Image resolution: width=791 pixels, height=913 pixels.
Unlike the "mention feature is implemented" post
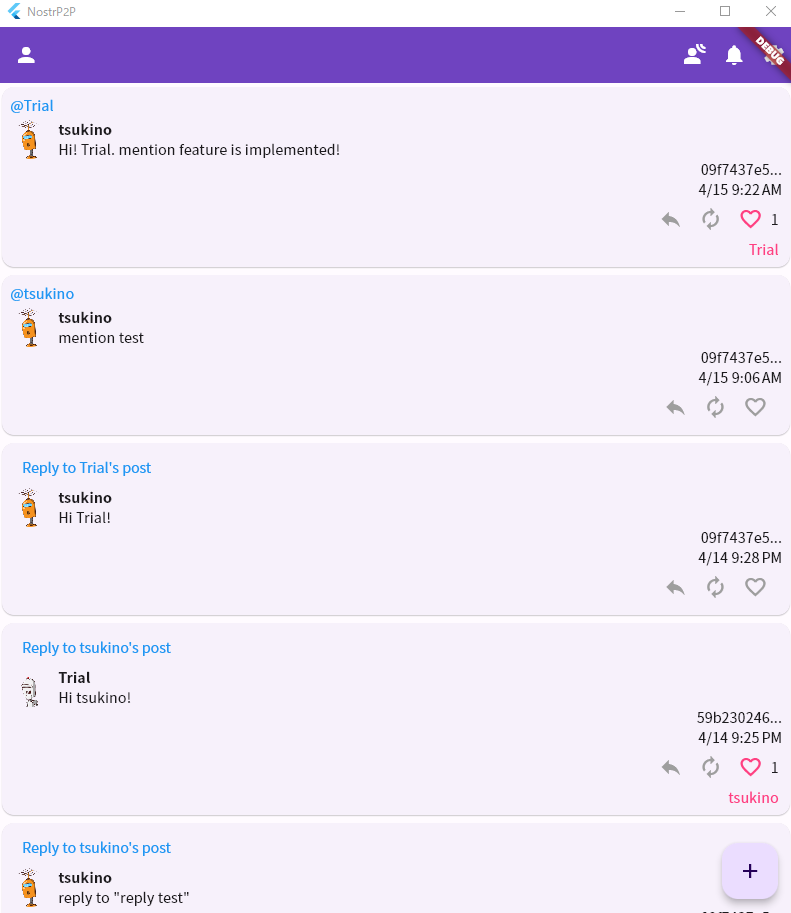click(751, 219)
